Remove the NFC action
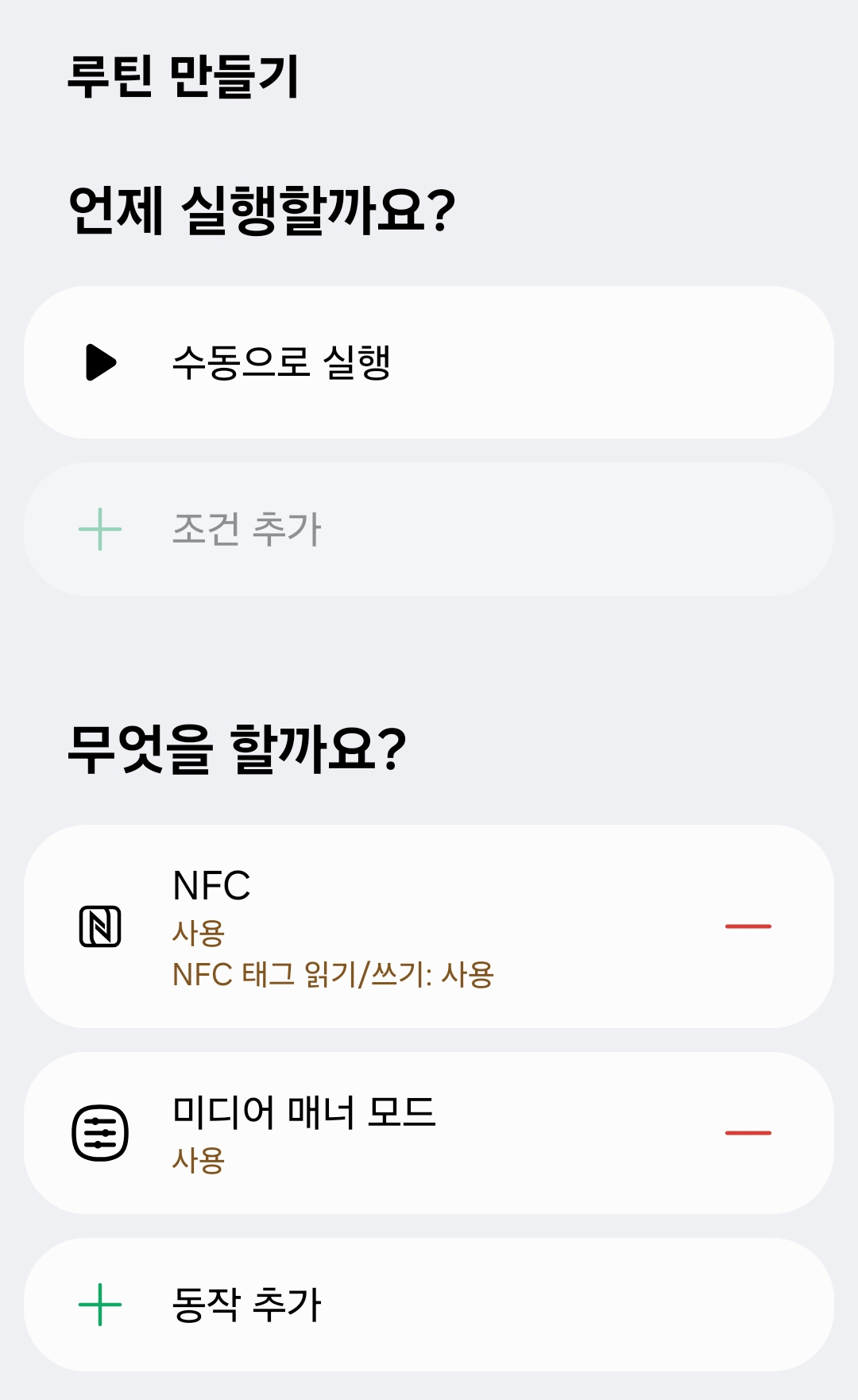 (x=748, y=926)
